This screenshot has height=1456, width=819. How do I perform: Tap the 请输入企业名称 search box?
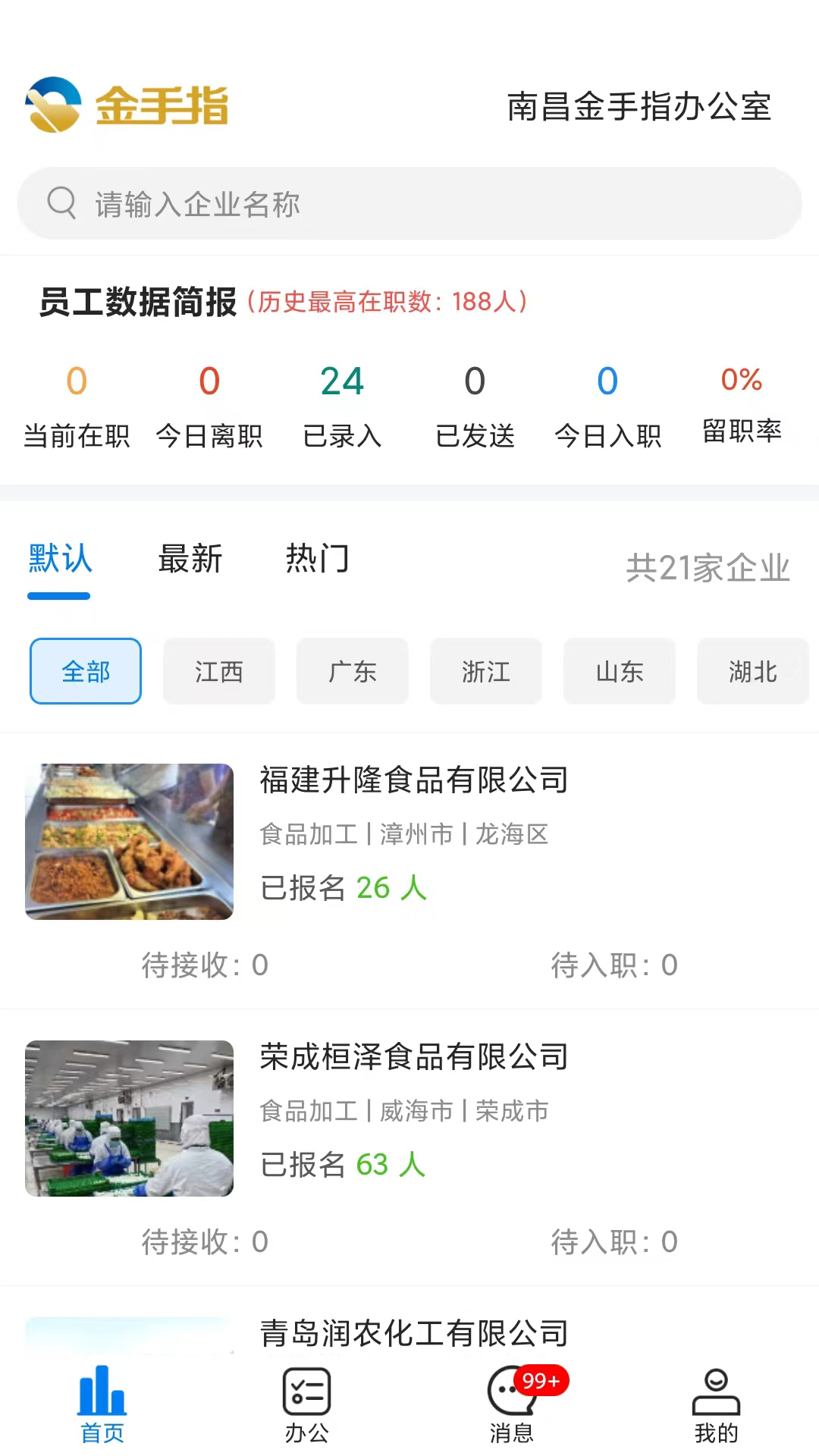[x=409, y=204]
